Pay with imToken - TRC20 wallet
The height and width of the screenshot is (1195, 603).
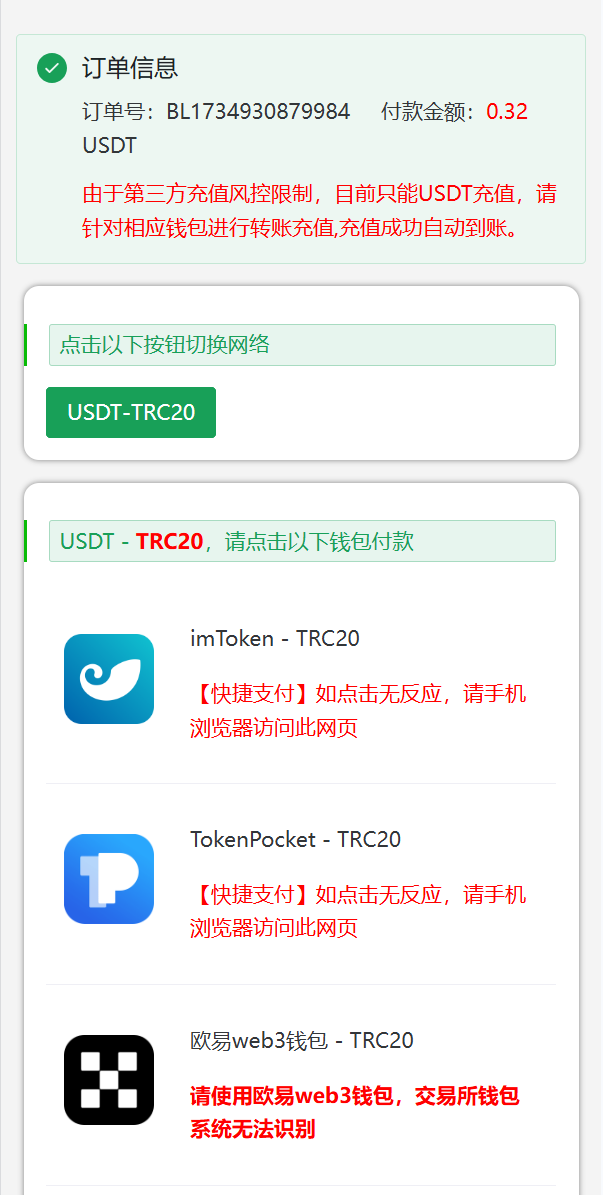click(275, 638)
